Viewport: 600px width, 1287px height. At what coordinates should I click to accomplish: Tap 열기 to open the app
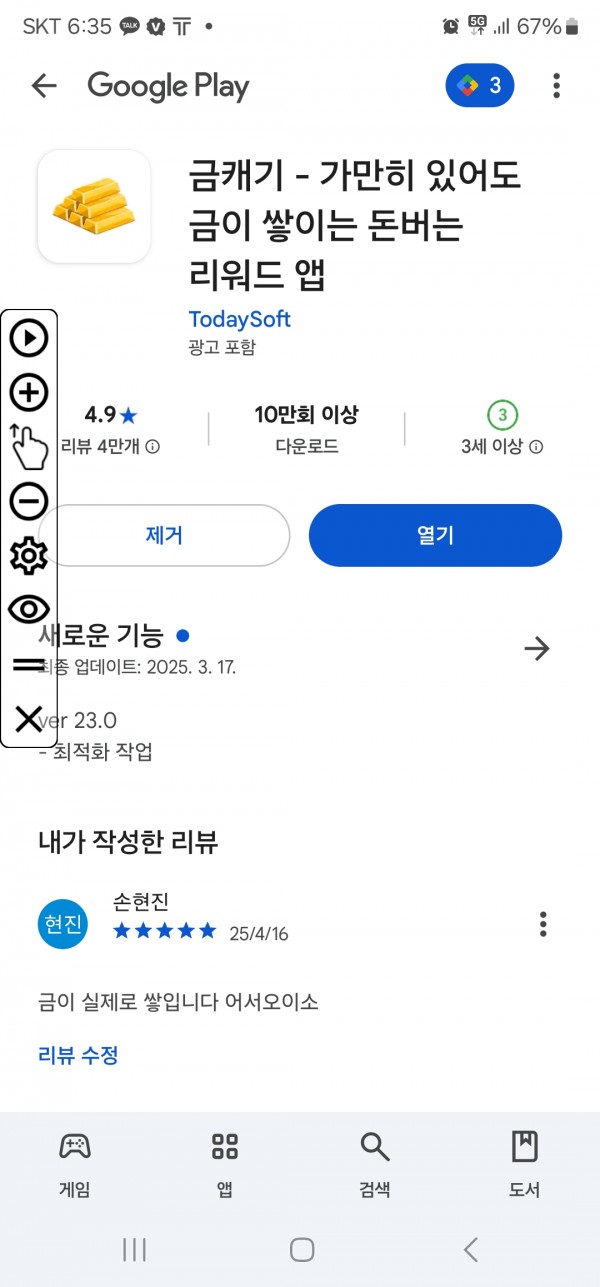[435, 535]
